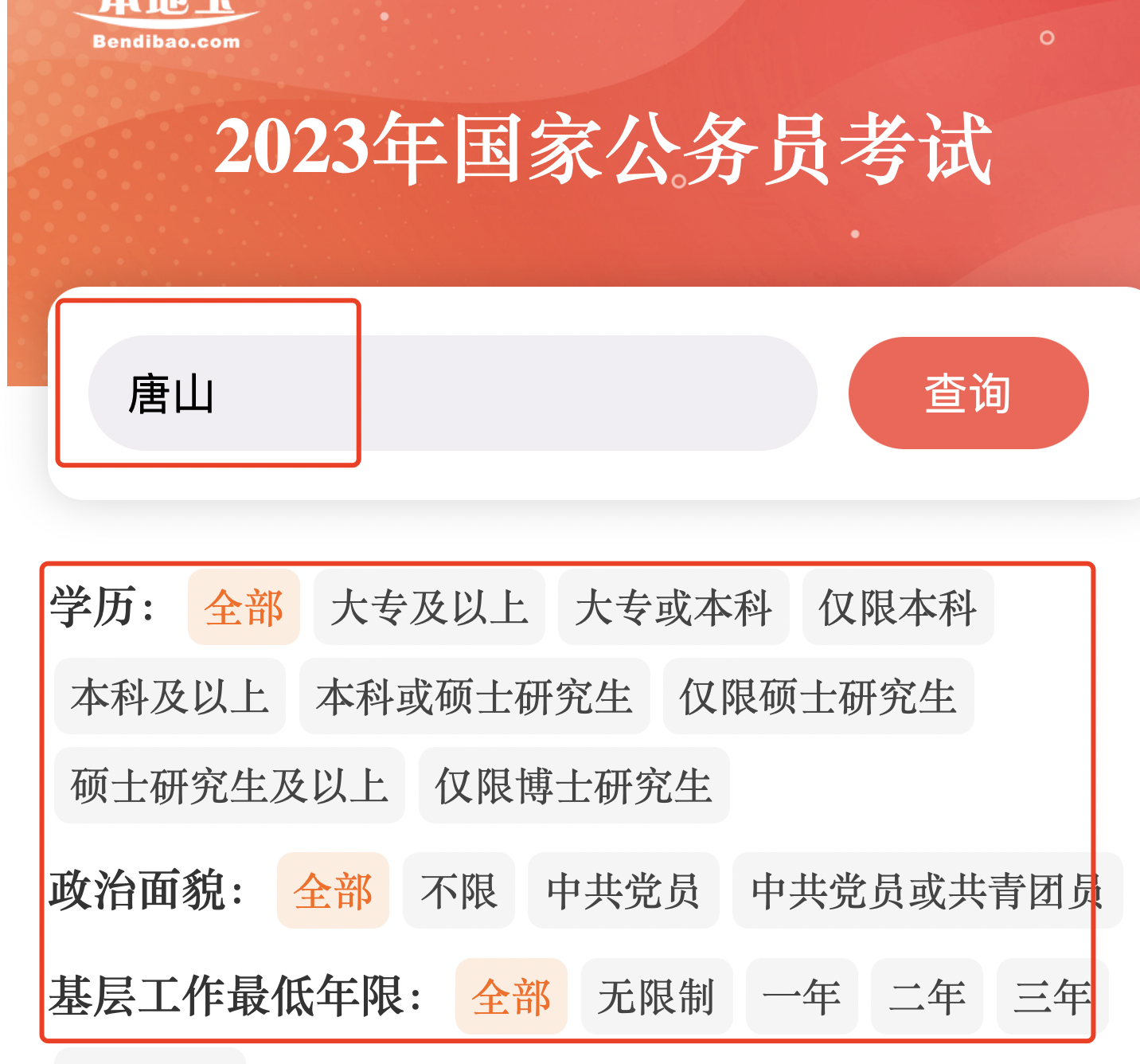Pick the 本科及以上 education option
The image size is (1140, 1064).
pyautogui.click(x=170, y=697)
